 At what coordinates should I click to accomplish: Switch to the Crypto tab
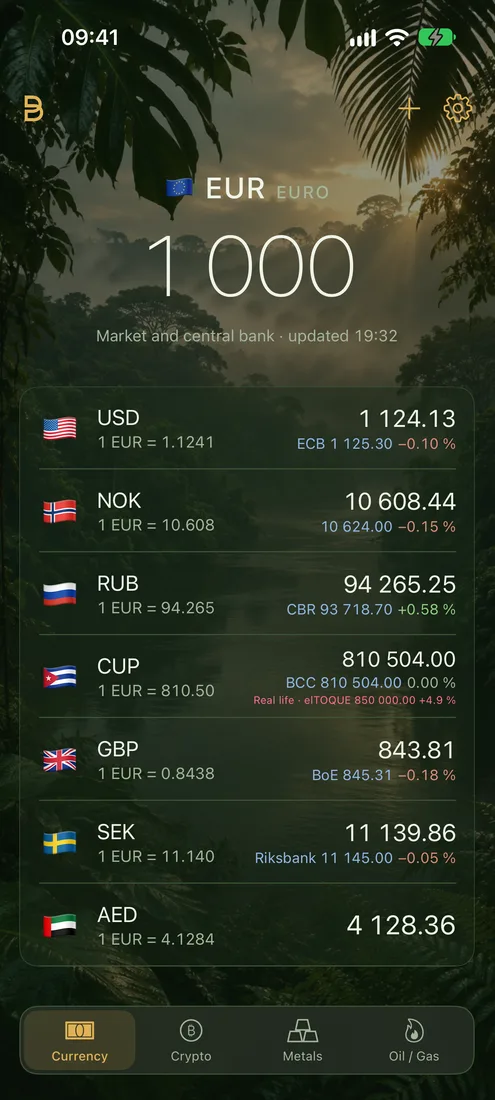(191, 1041)
